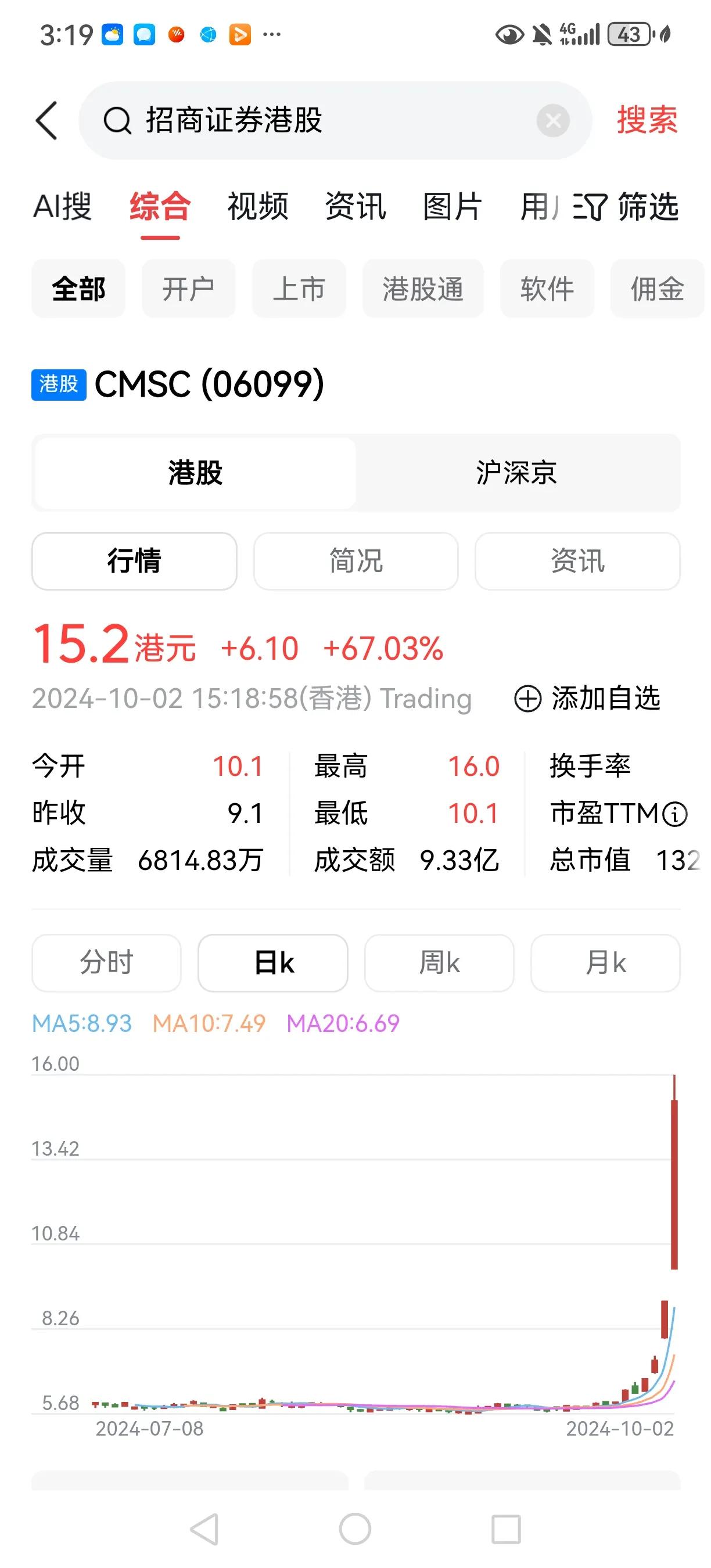Open the 简况 section
Image resolution: width=711 pixels, height=1568 pixels.
click(x=356, y=560)
